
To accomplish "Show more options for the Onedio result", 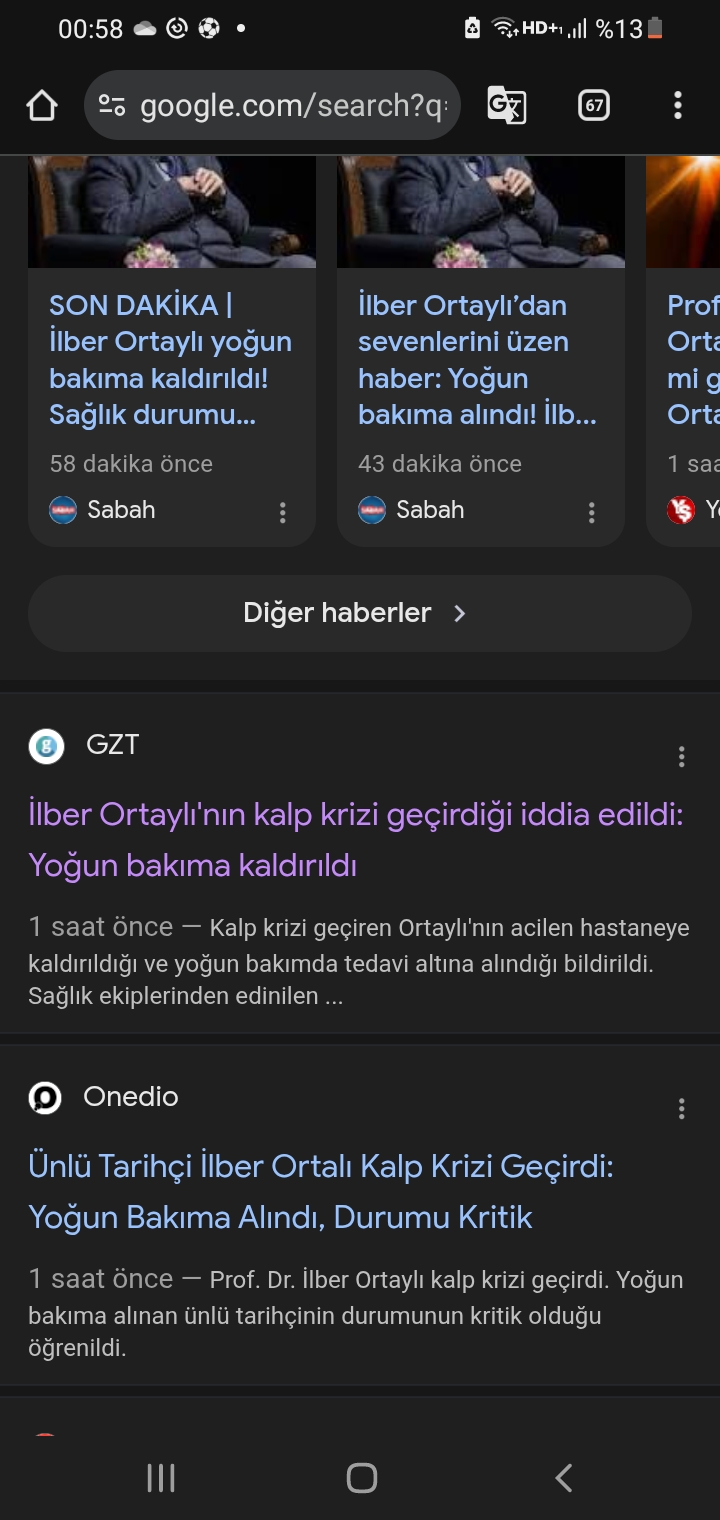I will click(x=682, y=1109).
